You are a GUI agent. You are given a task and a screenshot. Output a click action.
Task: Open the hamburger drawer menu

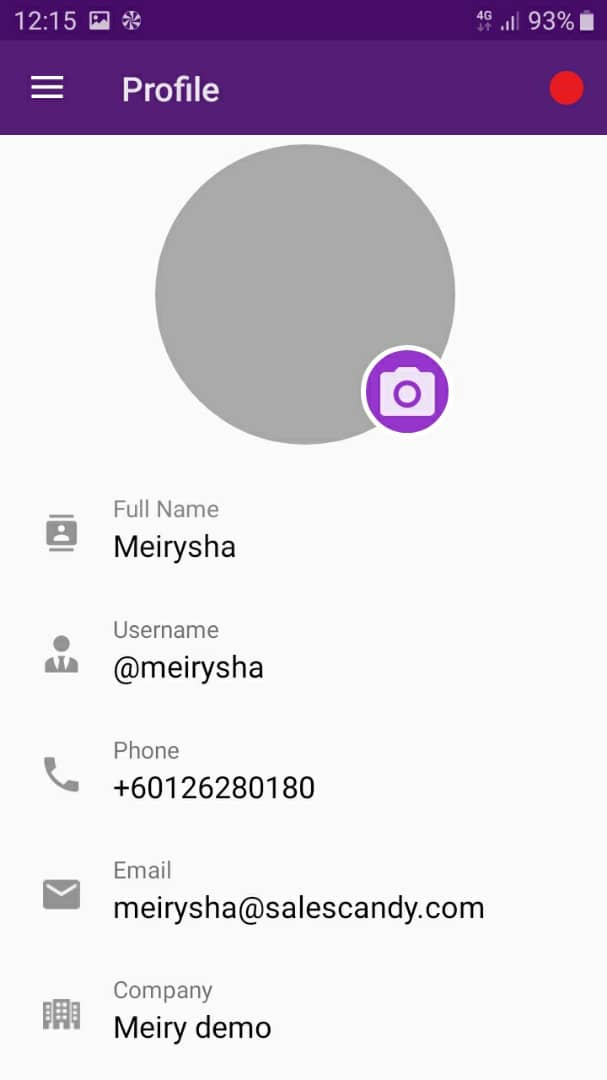click(48, 88)
